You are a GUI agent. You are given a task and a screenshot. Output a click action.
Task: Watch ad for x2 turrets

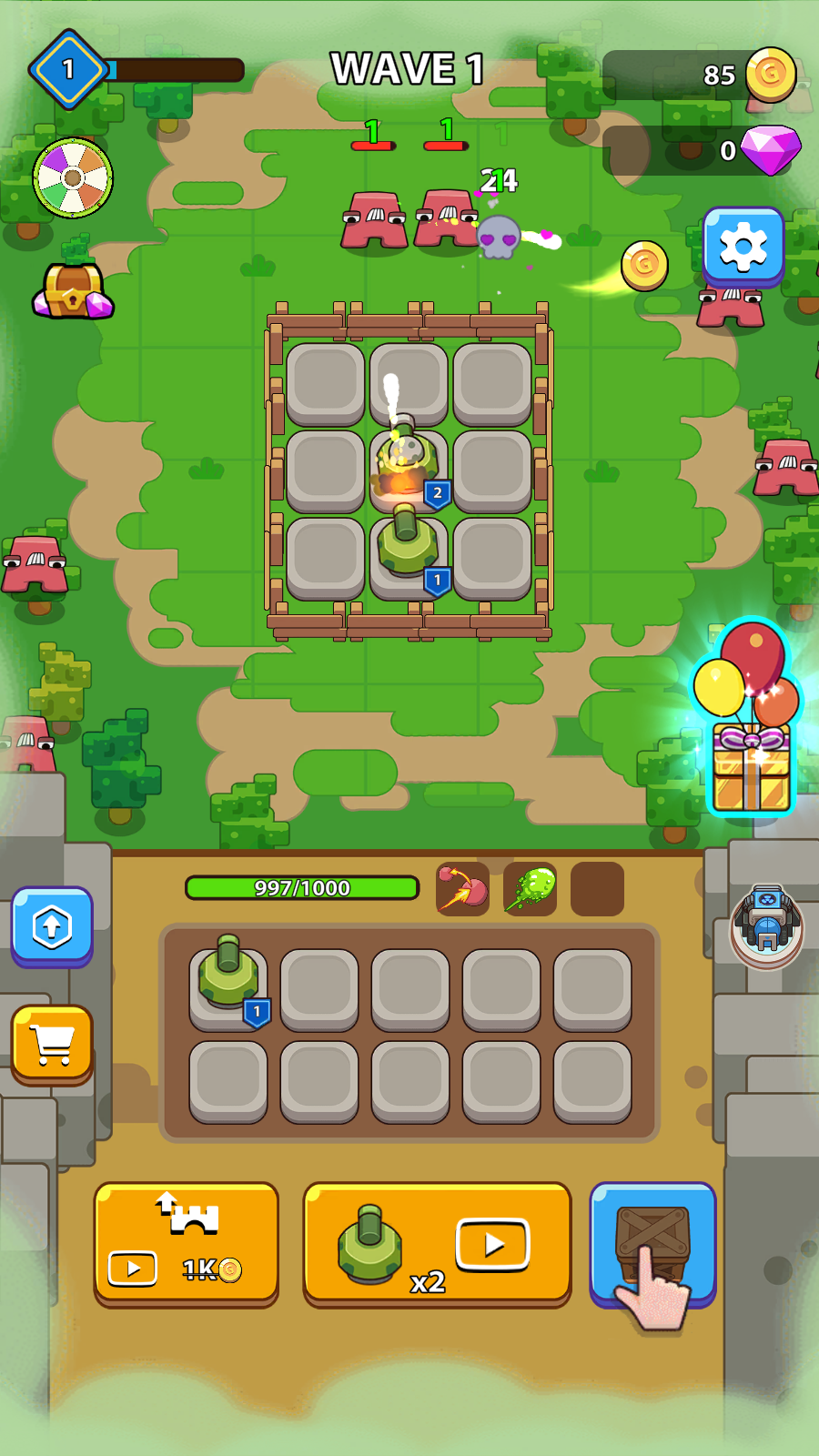point(437,1242)
